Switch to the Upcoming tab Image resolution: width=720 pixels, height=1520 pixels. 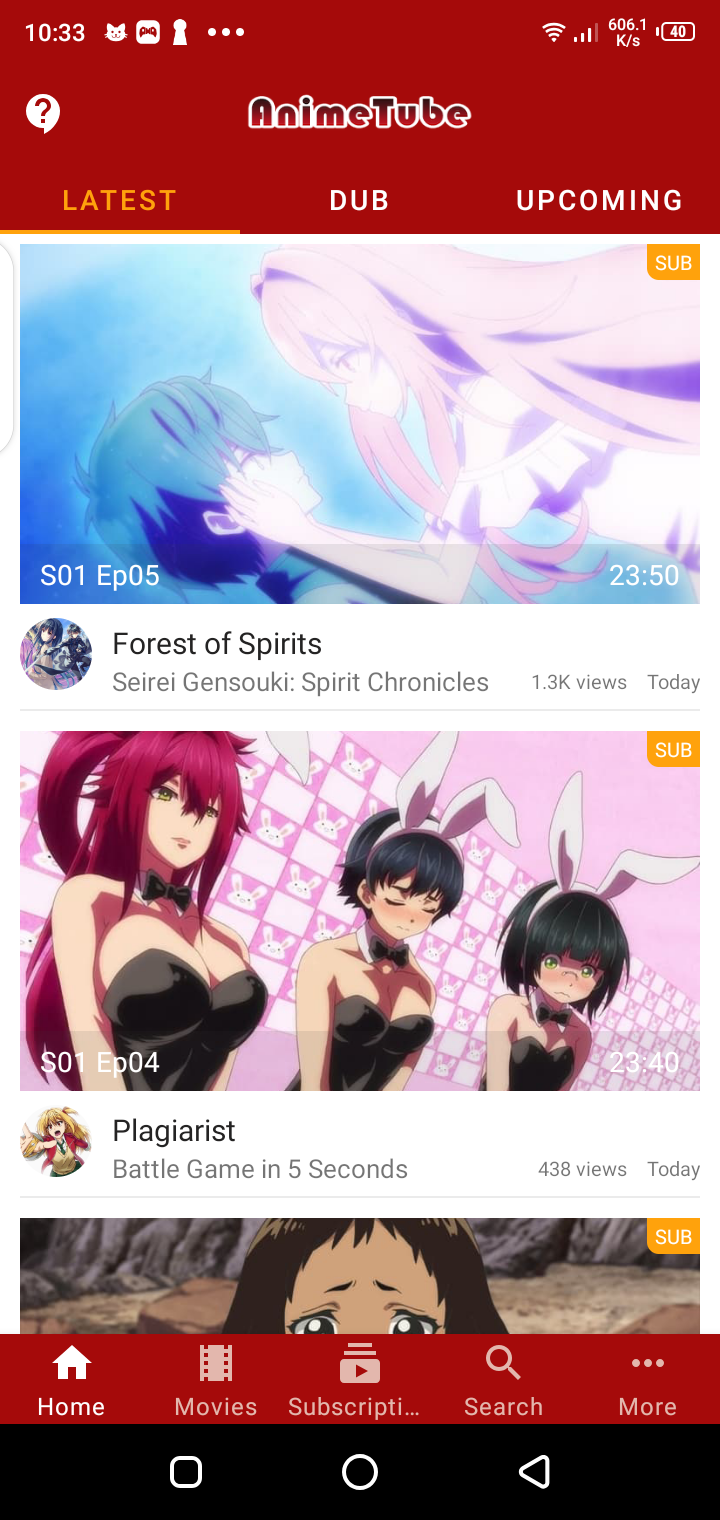coord(599,200)
